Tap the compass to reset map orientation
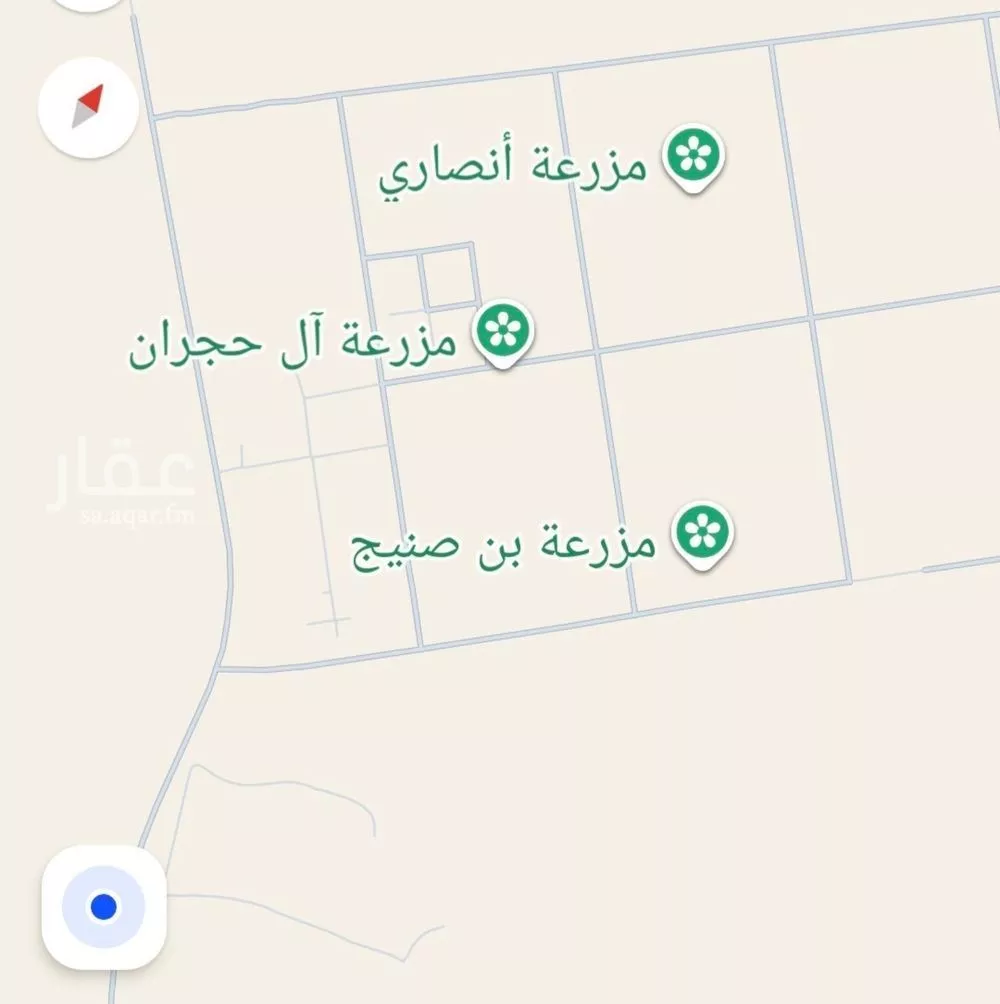 [x=87, y=106]
